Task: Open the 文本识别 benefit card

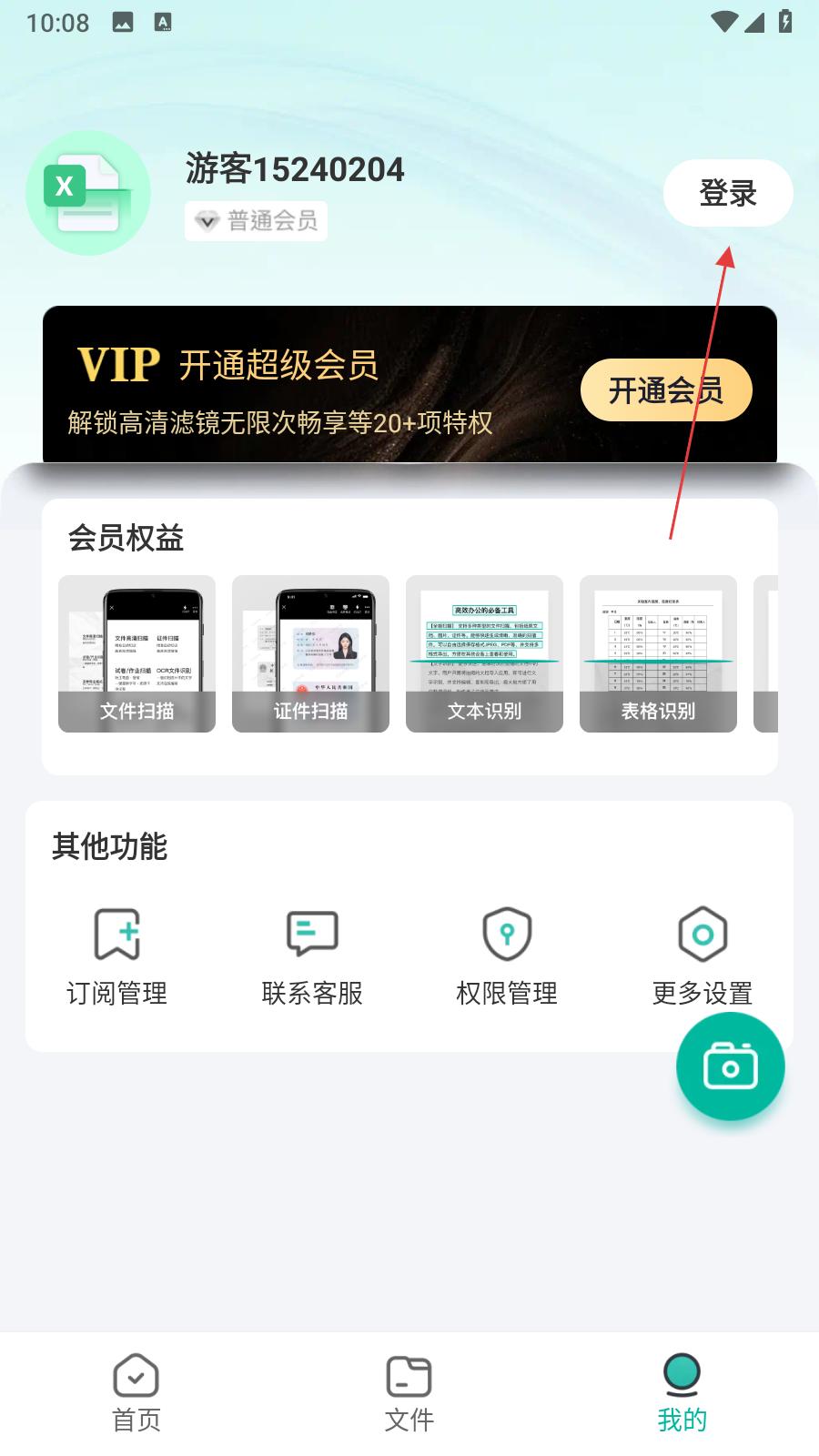Action: pos(484,653)
